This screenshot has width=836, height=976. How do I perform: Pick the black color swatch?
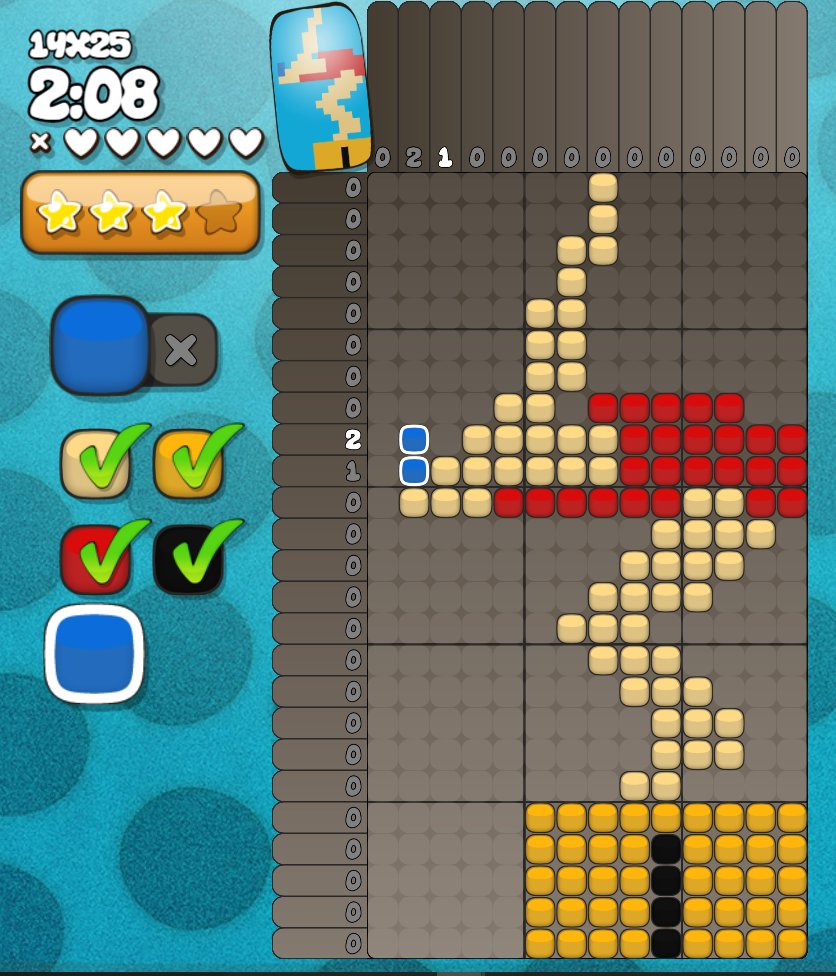pos(187,558)
